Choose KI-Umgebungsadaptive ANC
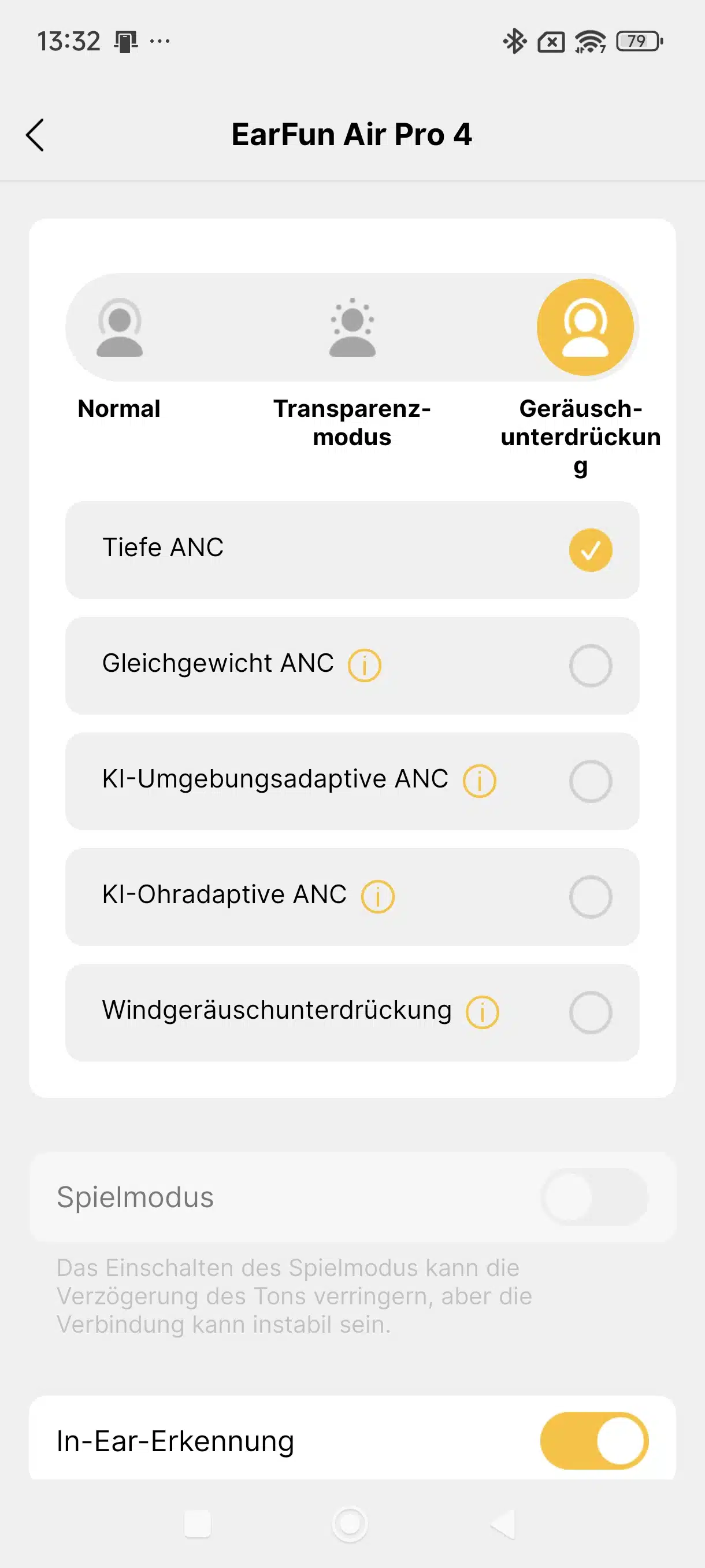The height and width of the screenshot is (1568, 705). click(352, 781)
